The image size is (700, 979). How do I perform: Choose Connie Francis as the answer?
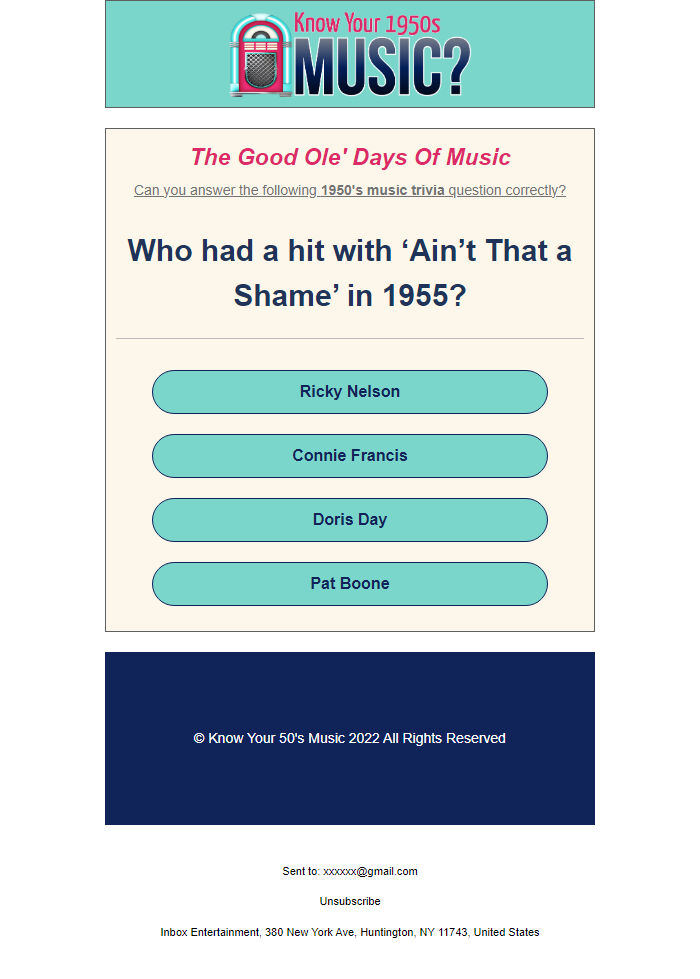point(350,456)
